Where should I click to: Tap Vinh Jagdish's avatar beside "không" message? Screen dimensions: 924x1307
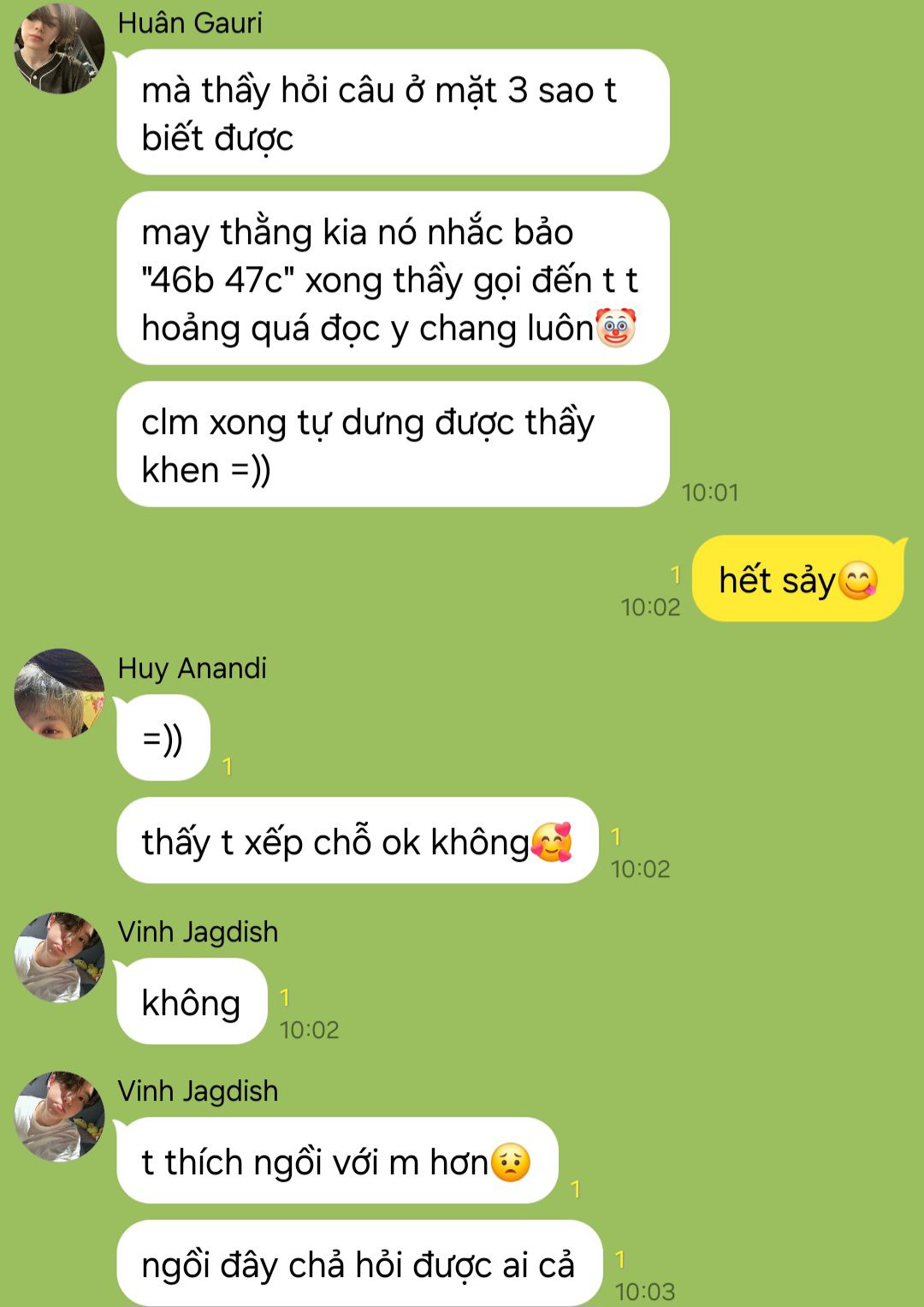(59, 957)
